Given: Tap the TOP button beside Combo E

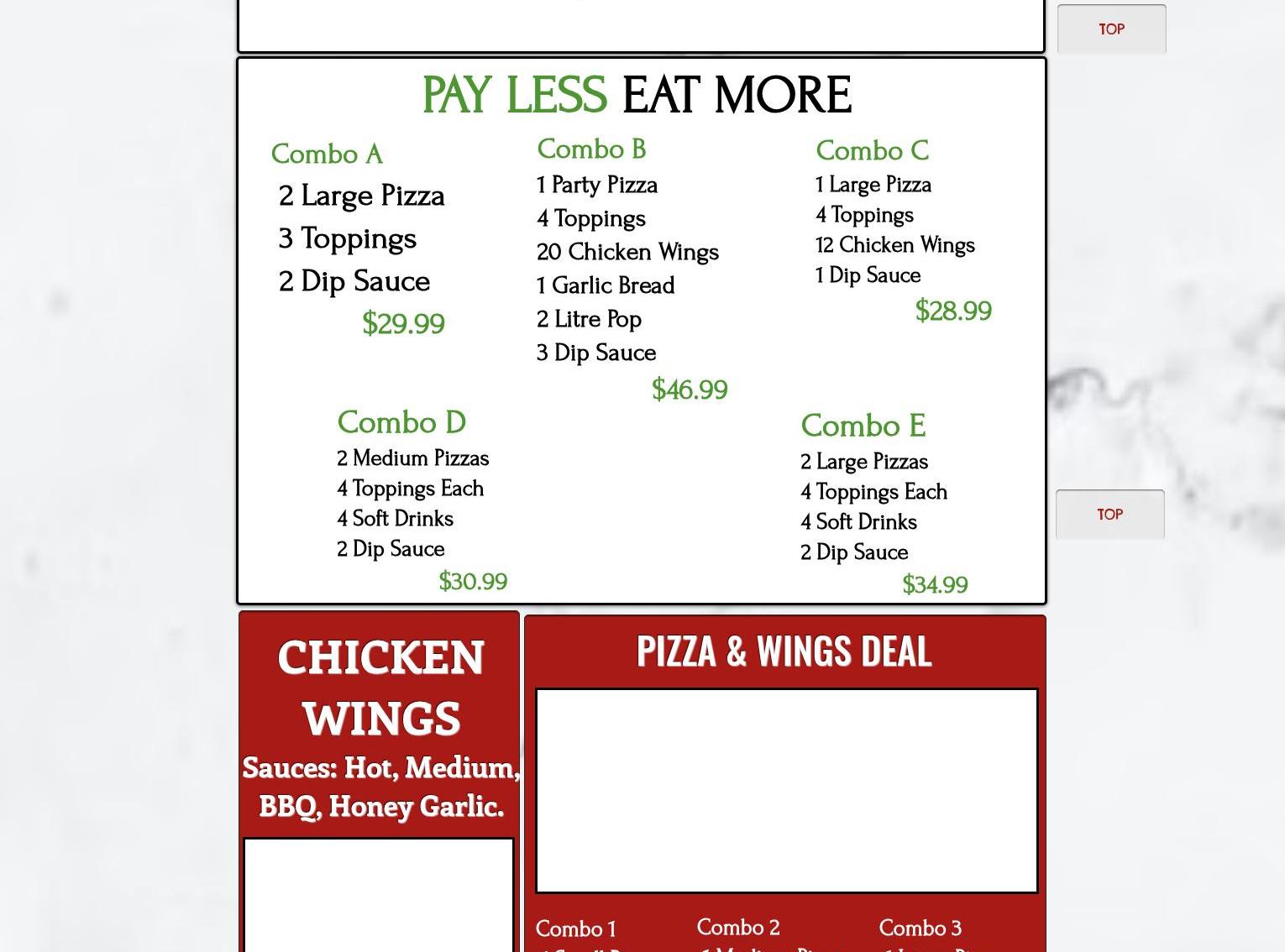Looking at the screenshot, I should [1109, 514].
